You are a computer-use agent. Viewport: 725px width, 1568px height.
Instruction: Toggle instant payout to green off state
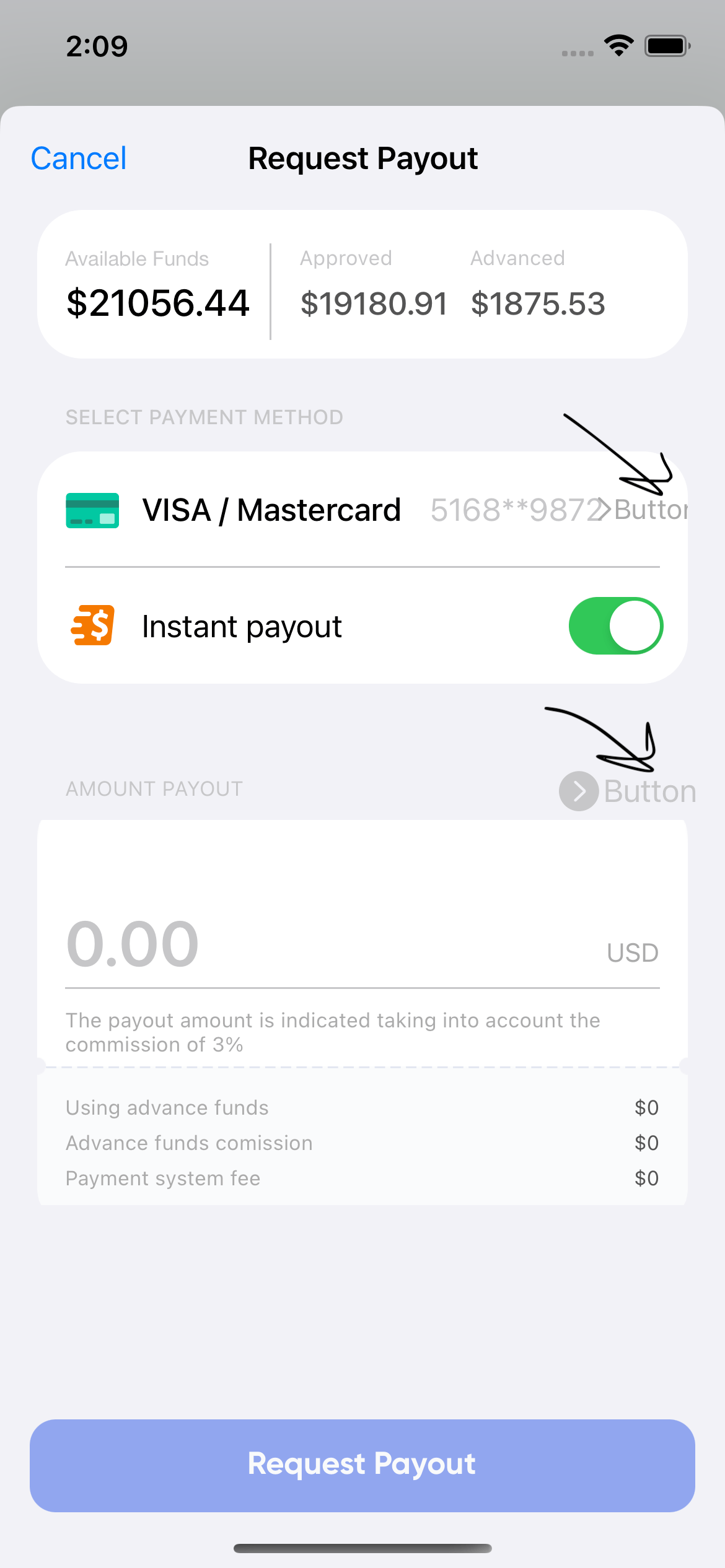[615, 625]
